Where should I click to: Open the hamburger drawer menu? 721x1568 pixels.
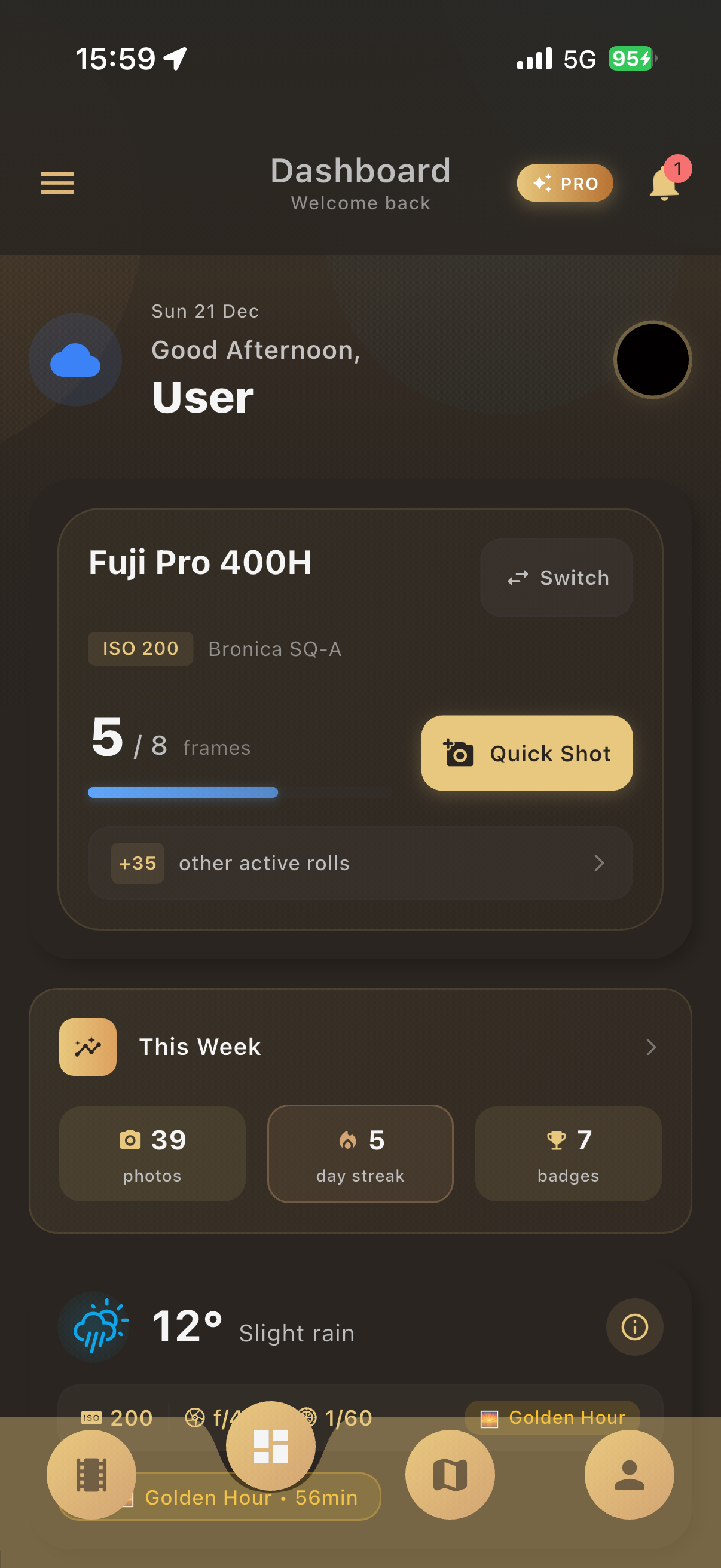tap(57, 182)
